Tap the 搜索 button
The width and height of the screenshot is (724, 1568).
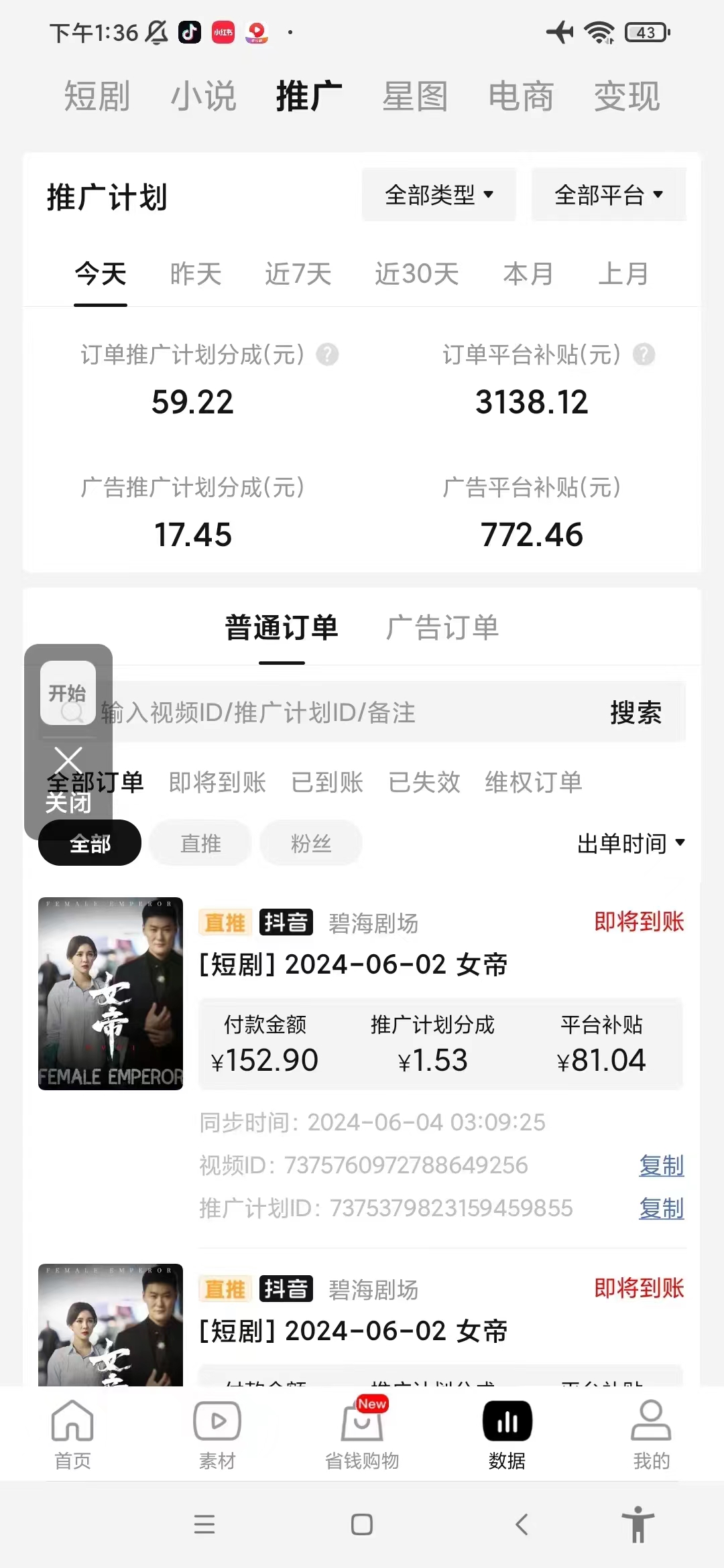click(636, 712)
